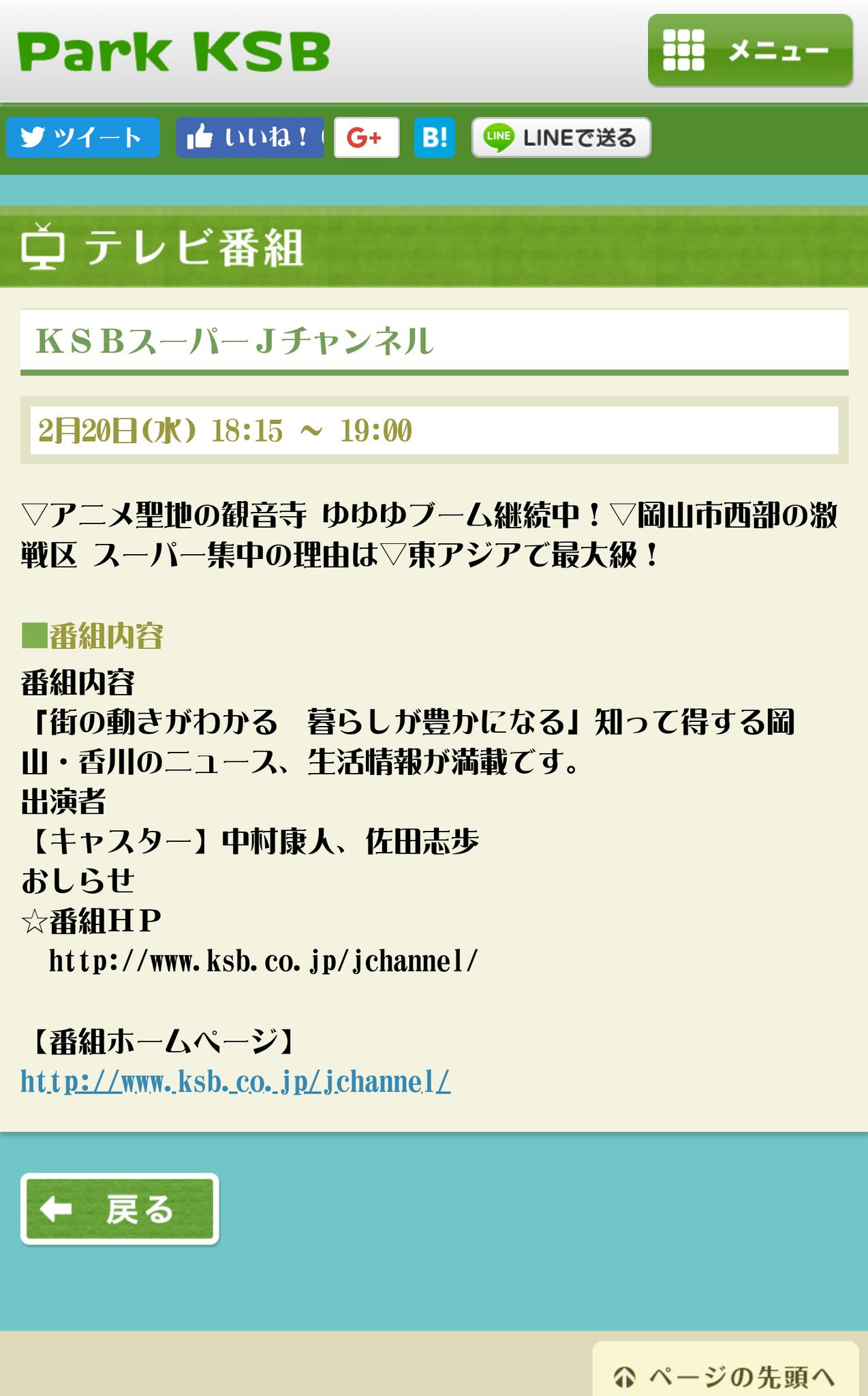Share this page via ツイート button
This screenshot has height=1396, width=868.
coord(82,138)
